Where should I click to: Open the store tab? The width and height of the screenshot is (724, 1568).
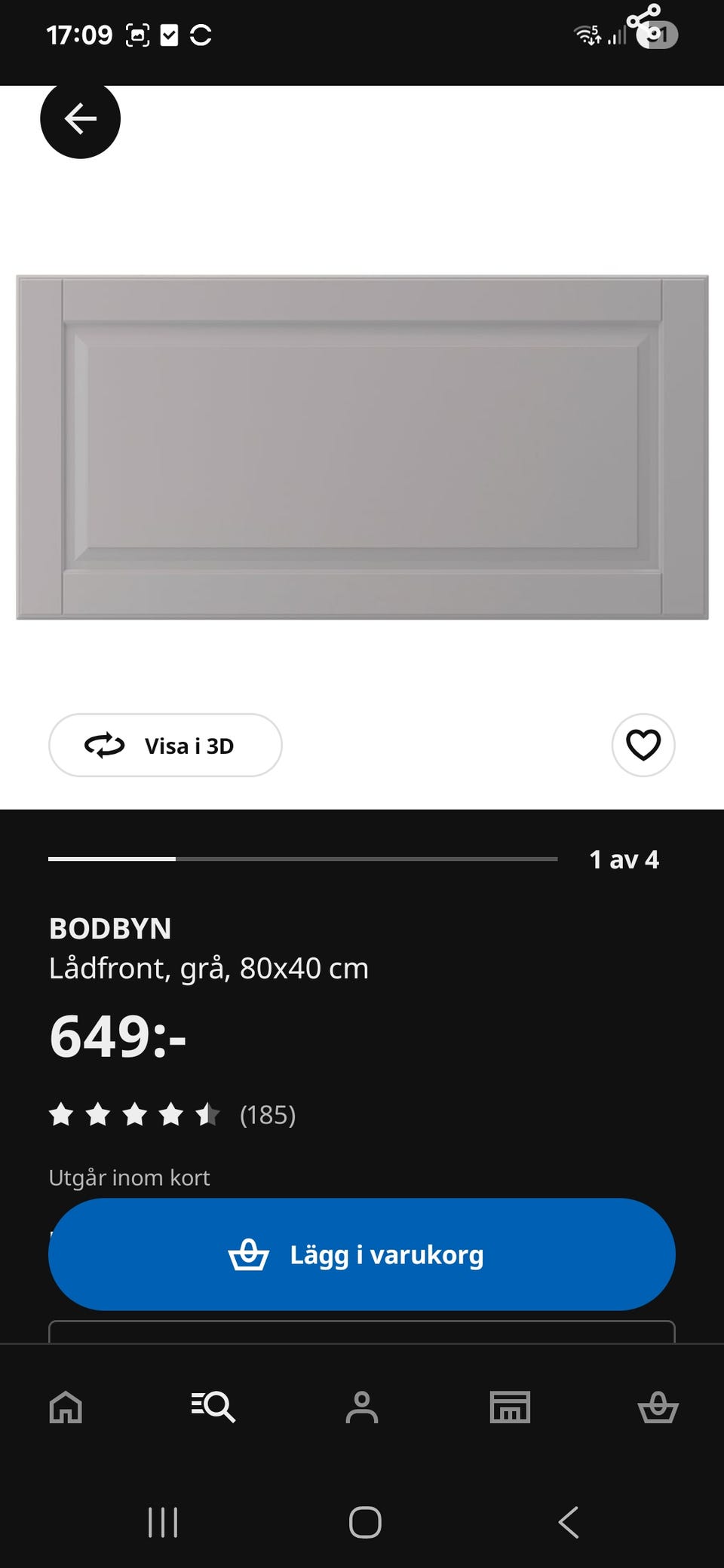point(510,1407)
